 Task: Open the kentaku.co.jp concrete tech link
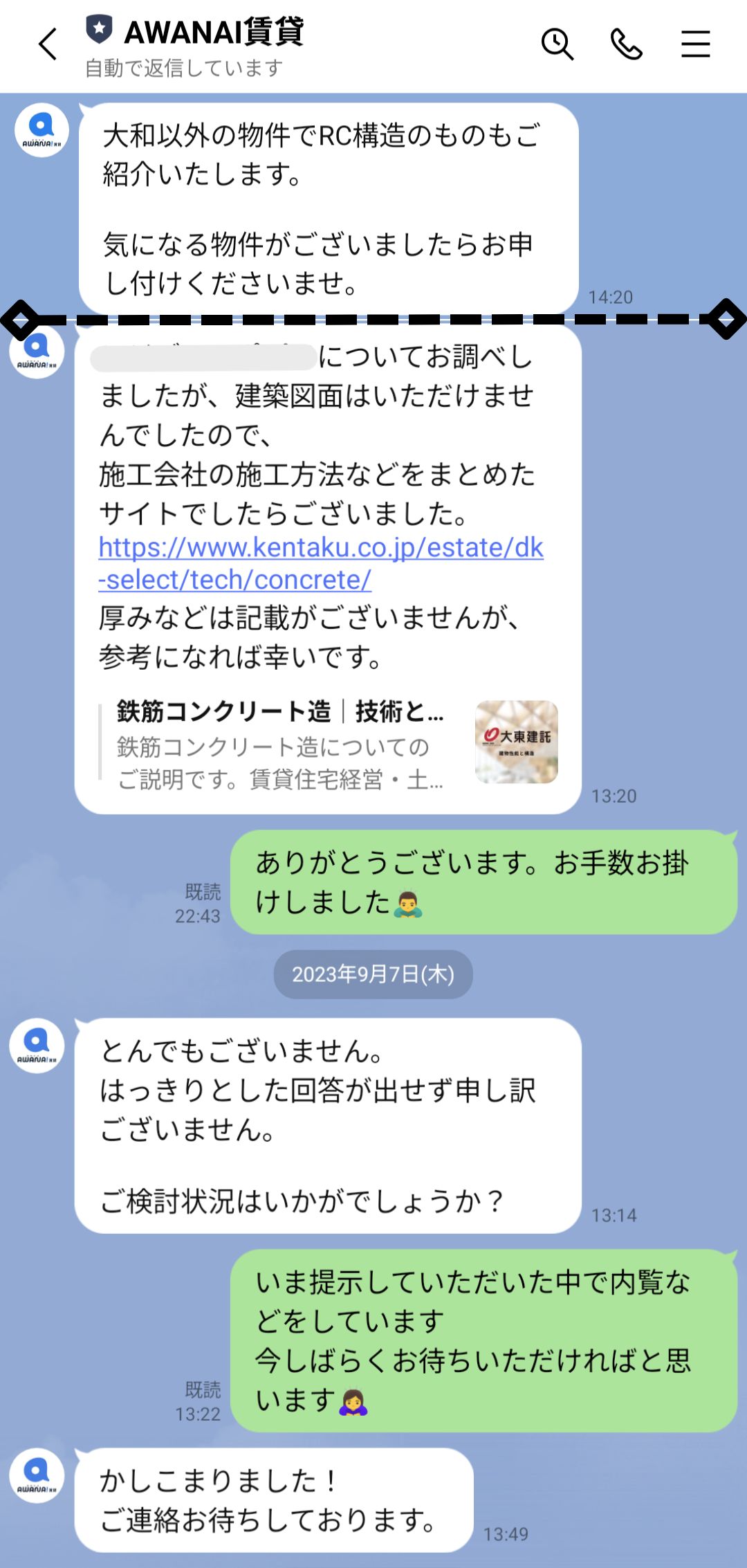pos(321,563)
